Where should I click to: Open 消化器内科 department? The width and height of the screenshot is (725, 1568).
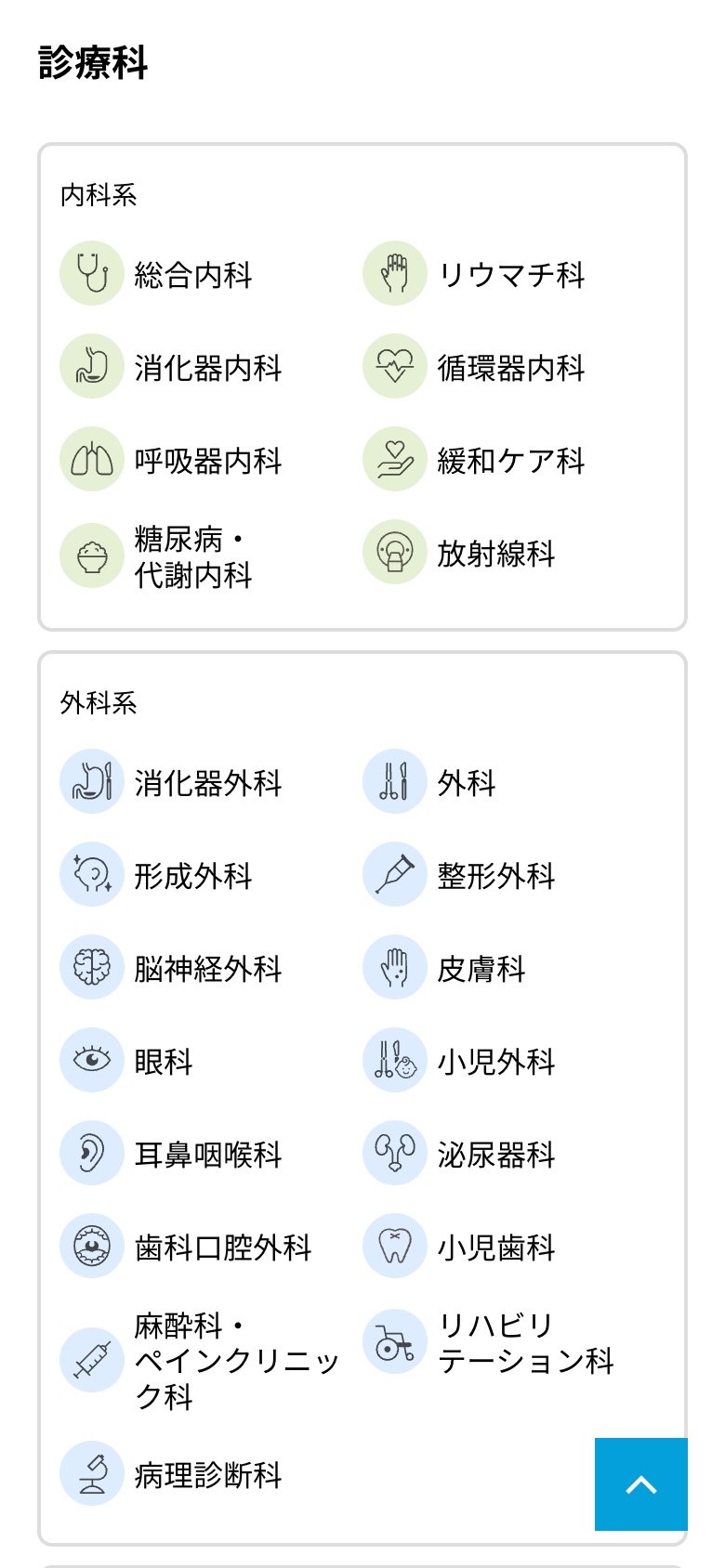pyautogui.click(x=171, y=367)
